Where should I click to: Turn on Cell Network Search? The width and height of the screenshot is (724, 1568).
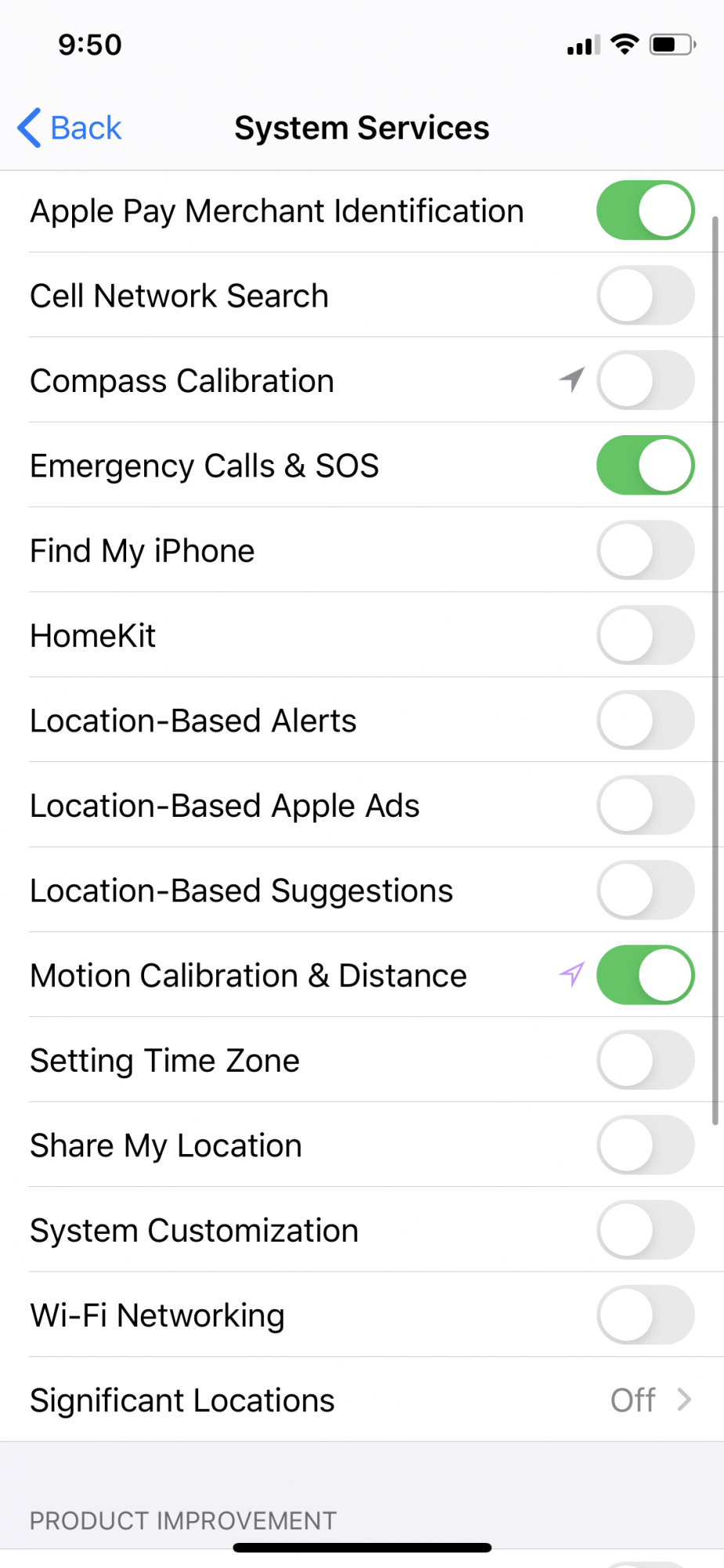(645, 296)
